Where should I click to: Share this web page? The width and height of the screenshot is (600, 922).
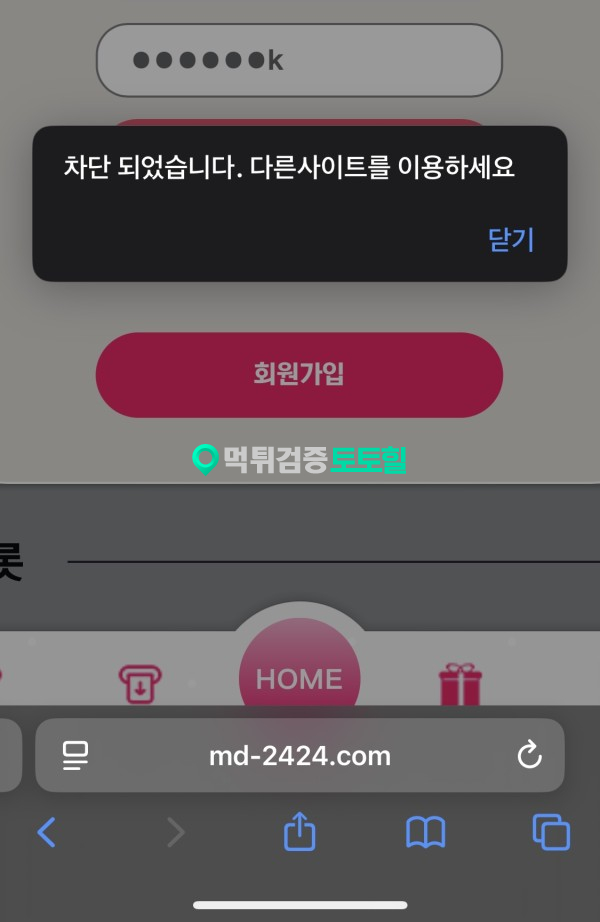point(299,831)
